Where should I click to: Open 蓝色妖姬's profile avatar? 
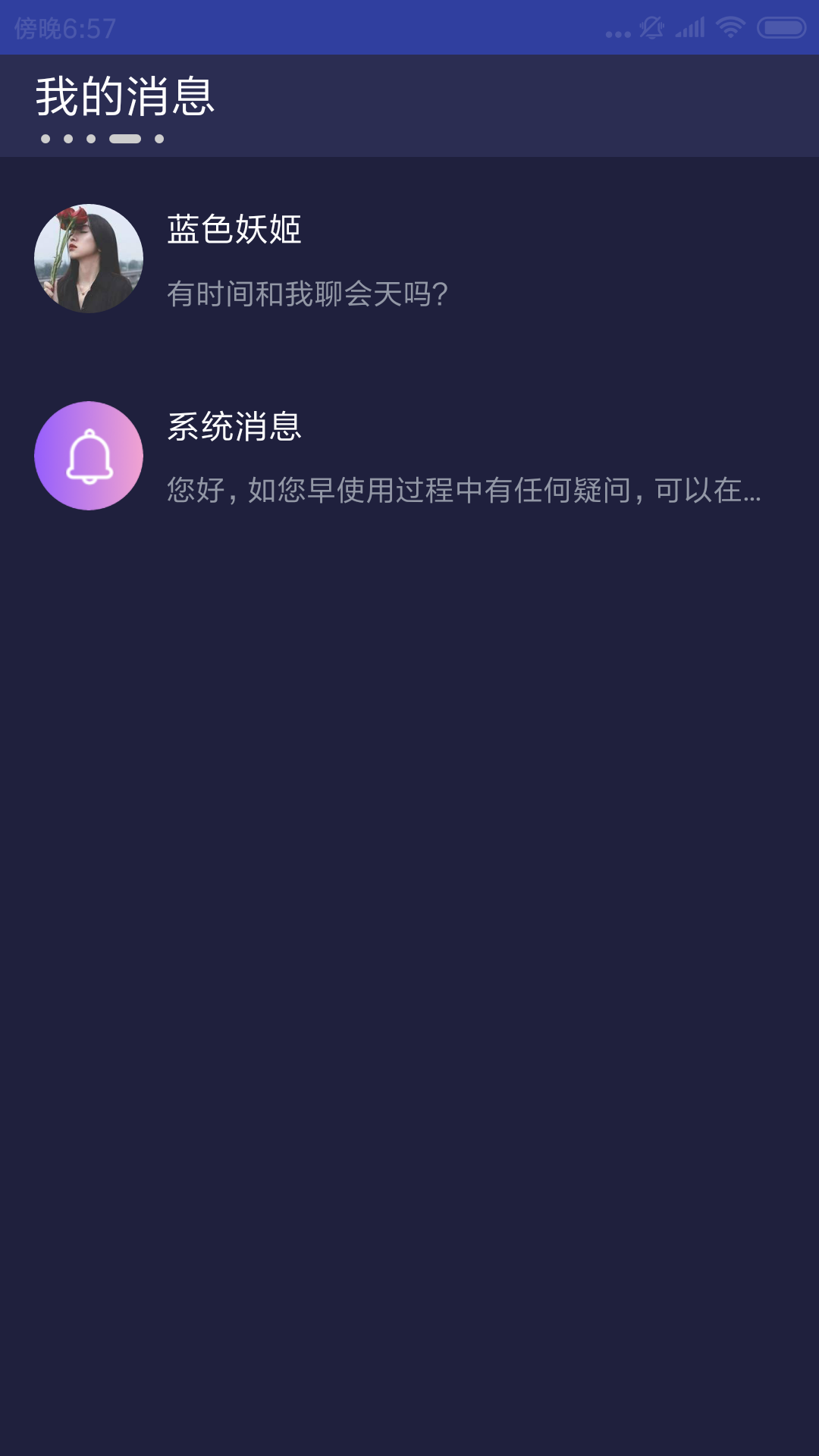click(x=89, y=258)
